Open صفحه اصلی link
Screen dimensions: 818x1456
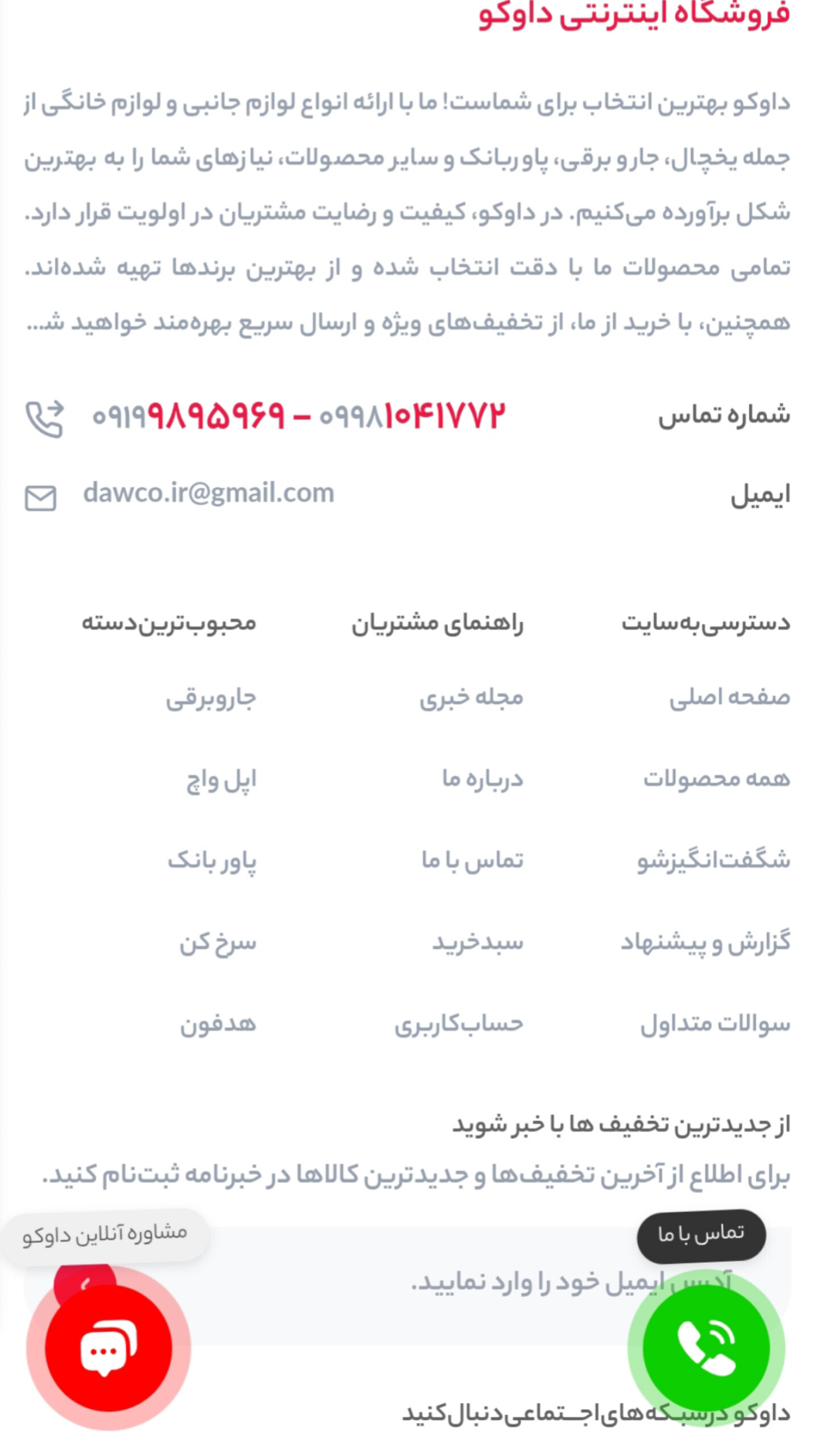click(729, 697)
